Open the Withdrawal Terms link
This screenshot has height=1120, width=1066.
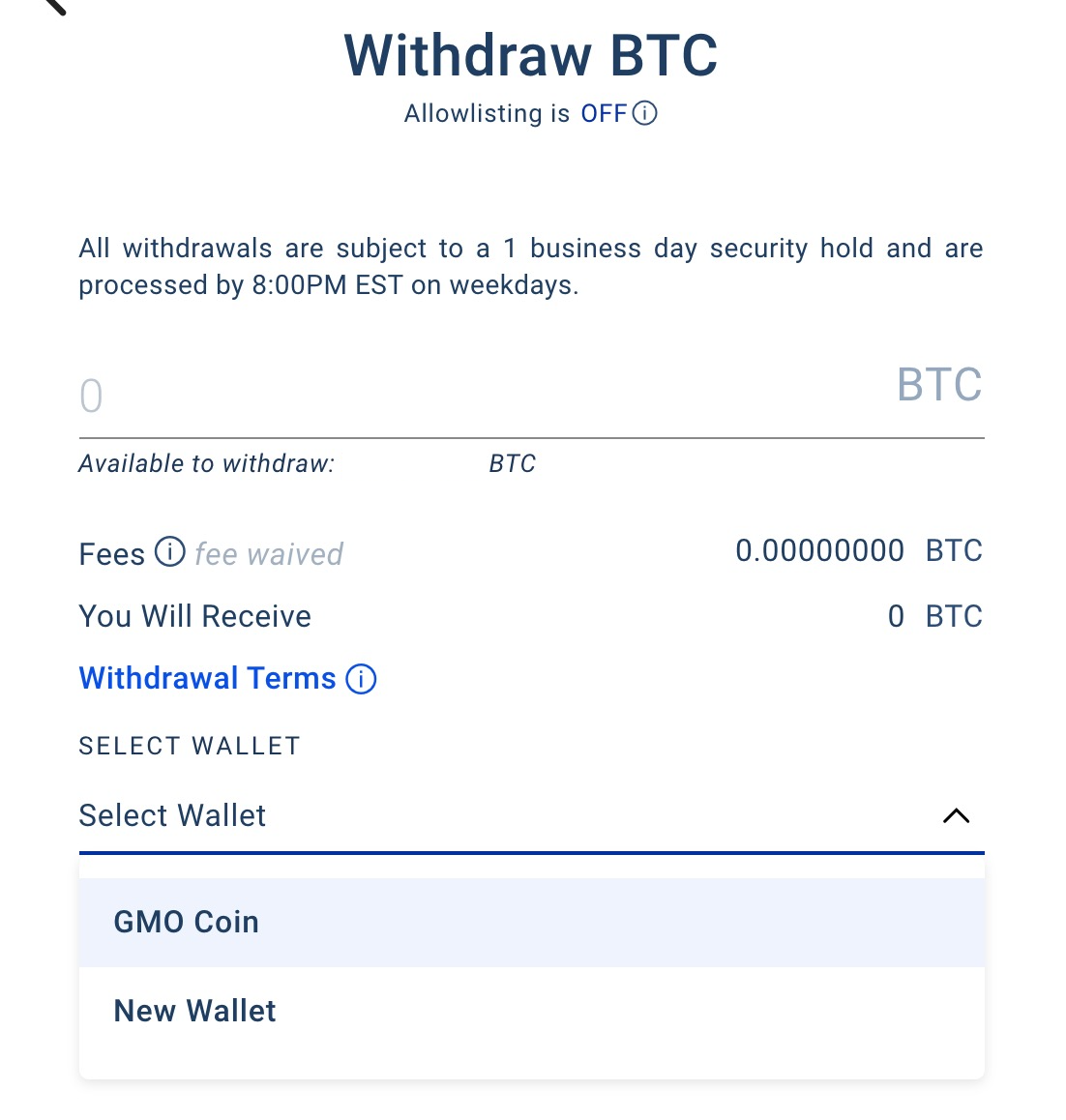207,678
